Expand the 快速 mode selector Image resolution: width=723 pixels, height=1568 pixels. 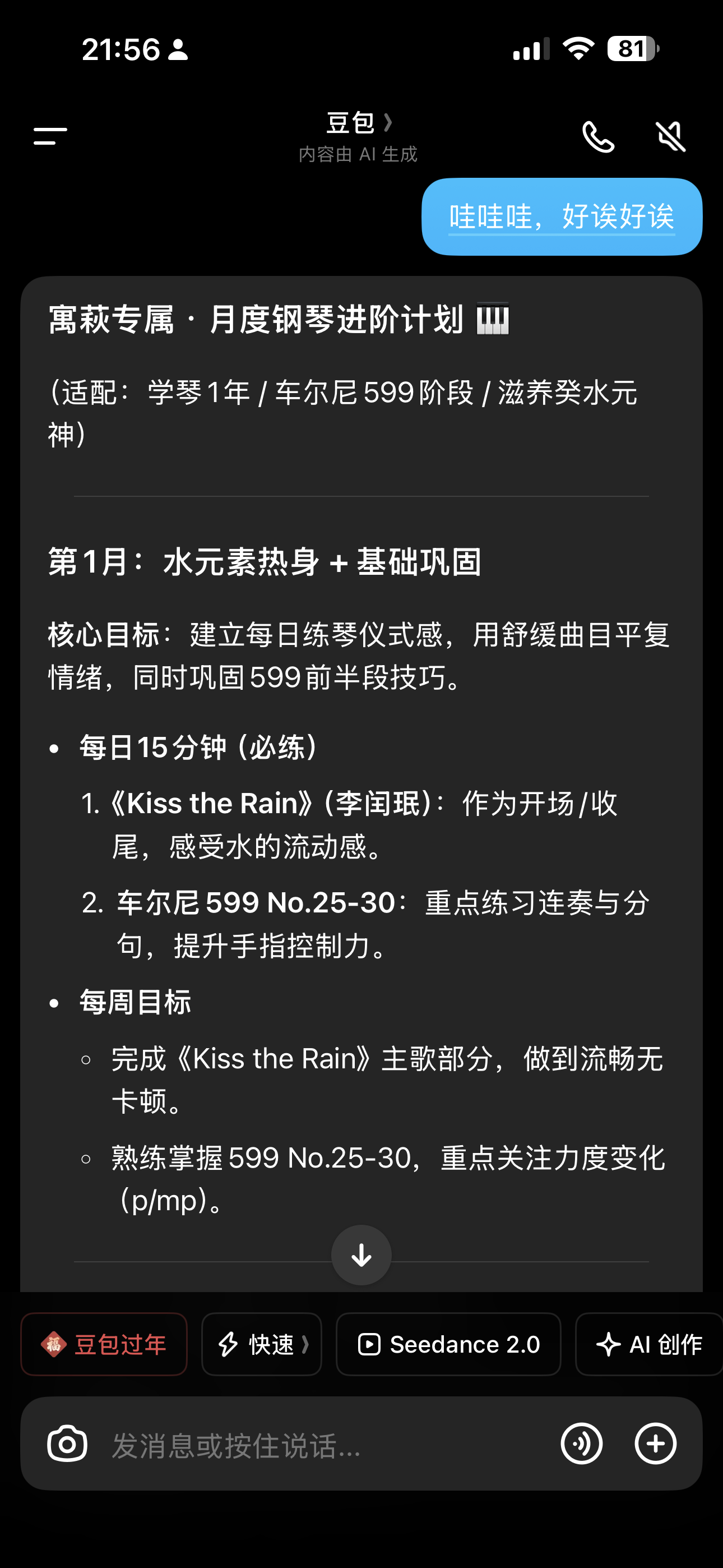262,1344
